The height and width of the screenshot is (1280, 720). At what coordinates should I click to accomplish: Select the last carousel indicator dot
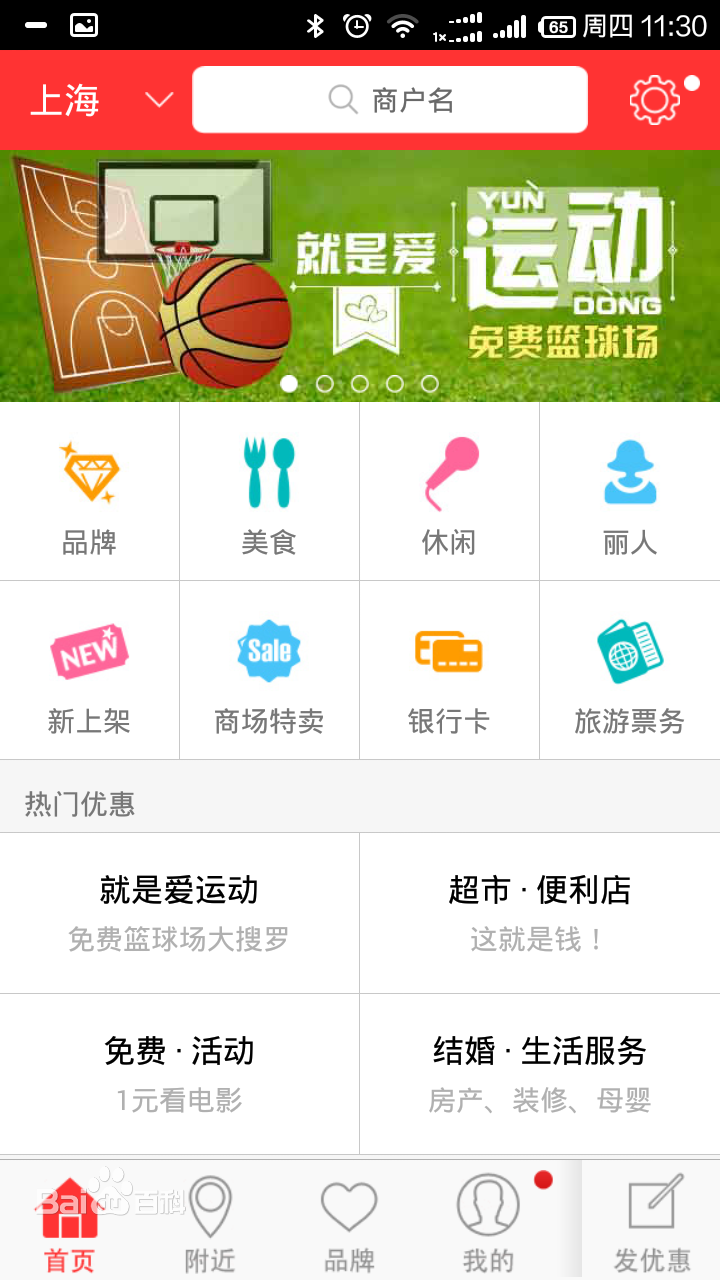pyautogui.click(x=431, y=382)
